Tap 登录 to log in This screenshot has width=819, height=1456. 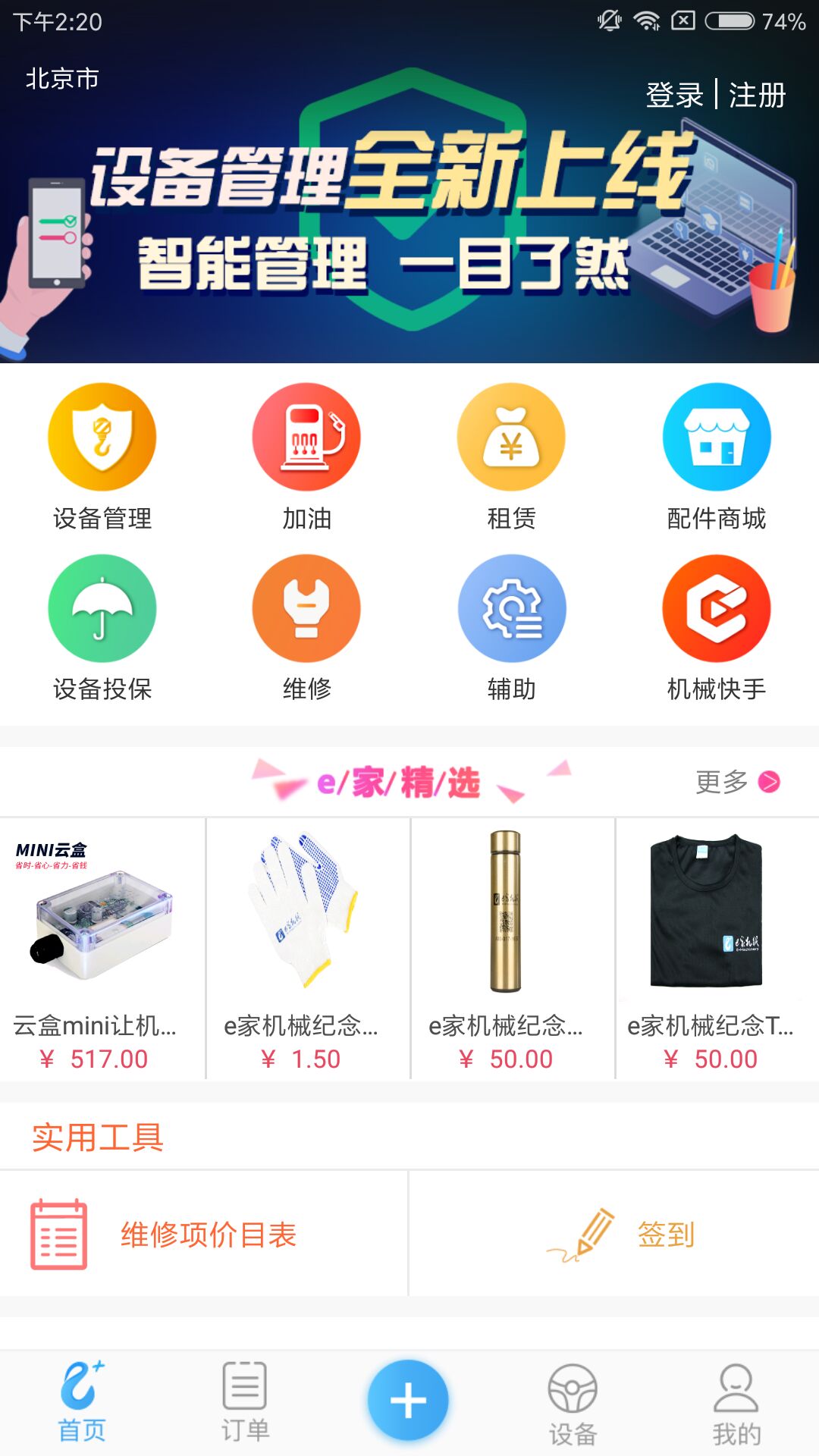[670, 95]
